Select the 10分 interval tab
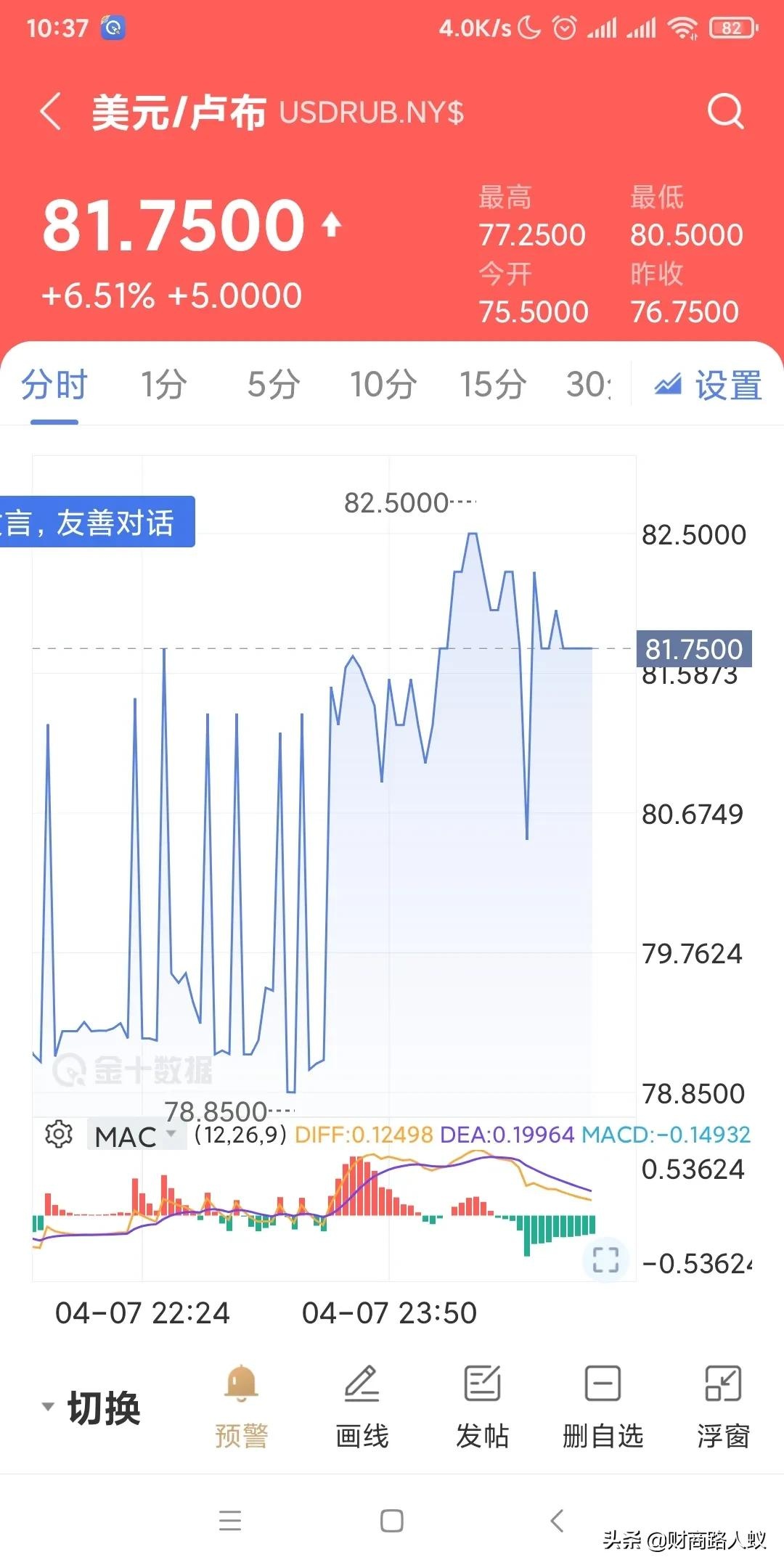Viewport: 784px width, 1568px height. coord(383,385)
